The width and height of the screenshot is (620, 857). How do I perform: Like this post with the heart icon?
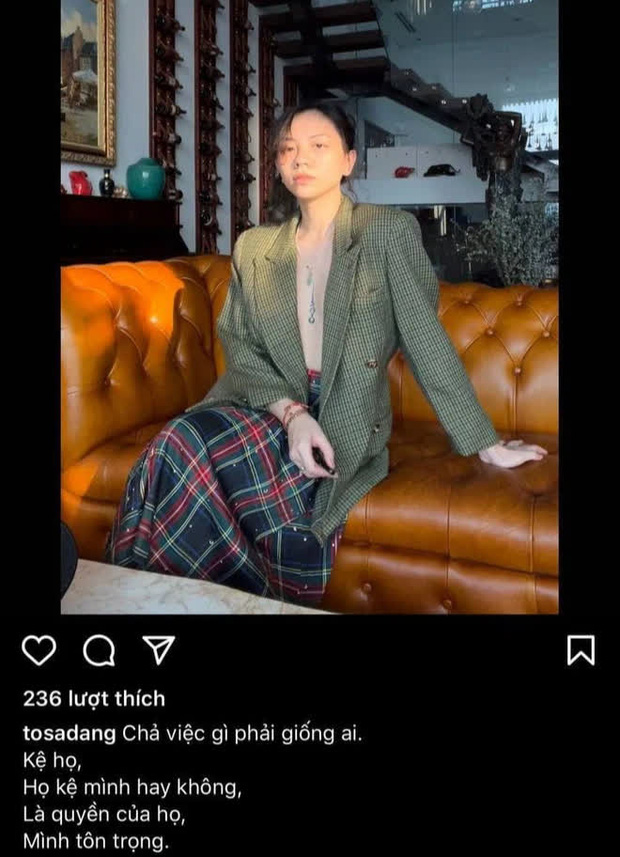point(39,651)
